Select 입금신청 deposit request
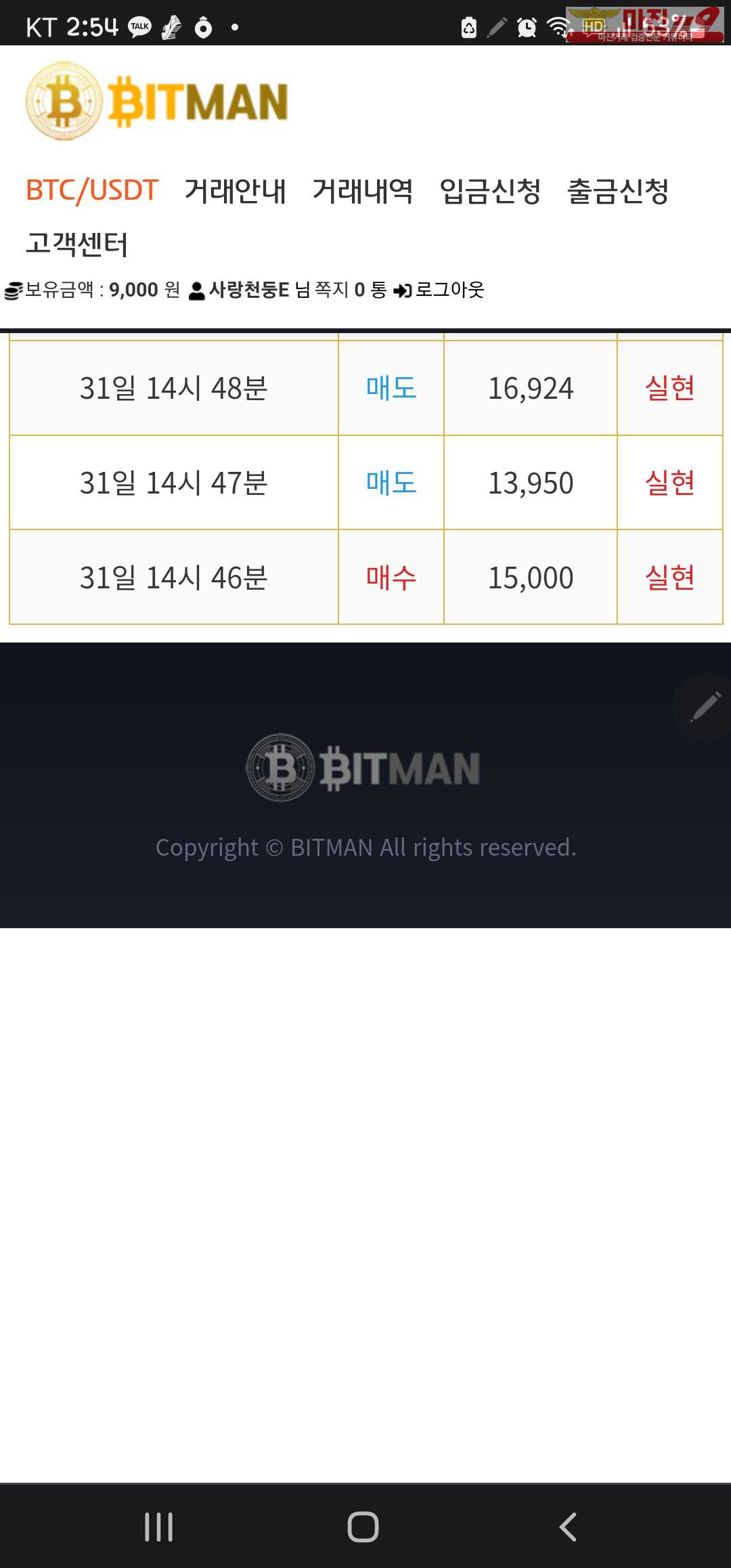The width and height of the screenshot is (731, 1568). (x=490, y=190)
